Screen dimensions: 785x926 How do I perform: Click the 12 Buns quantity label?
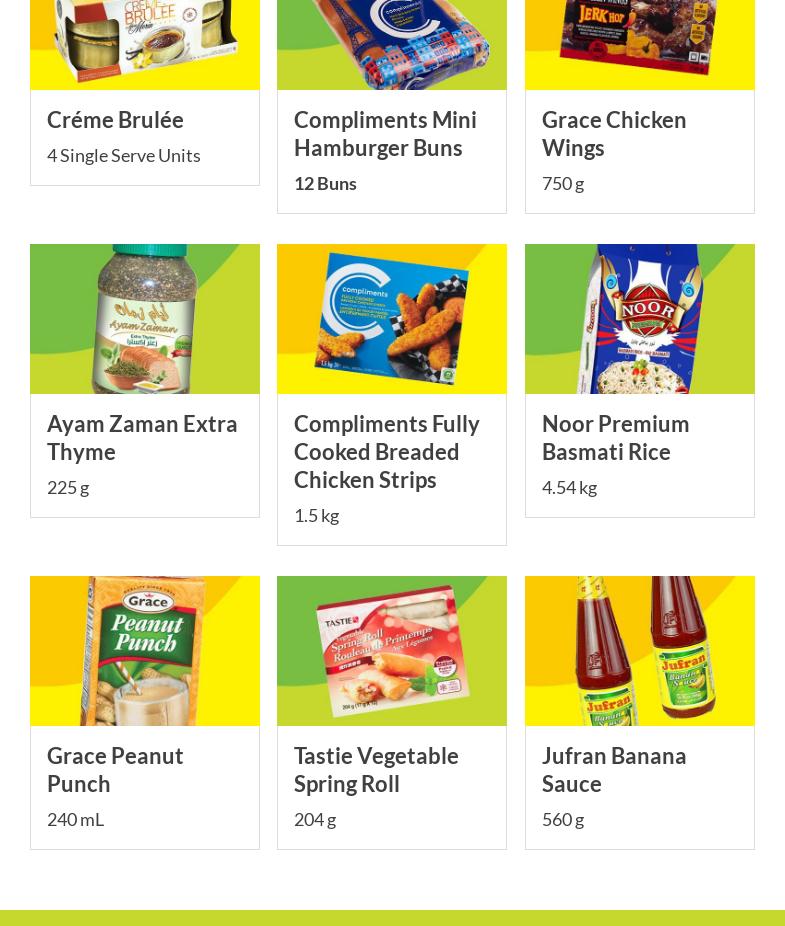click(325, 183)
